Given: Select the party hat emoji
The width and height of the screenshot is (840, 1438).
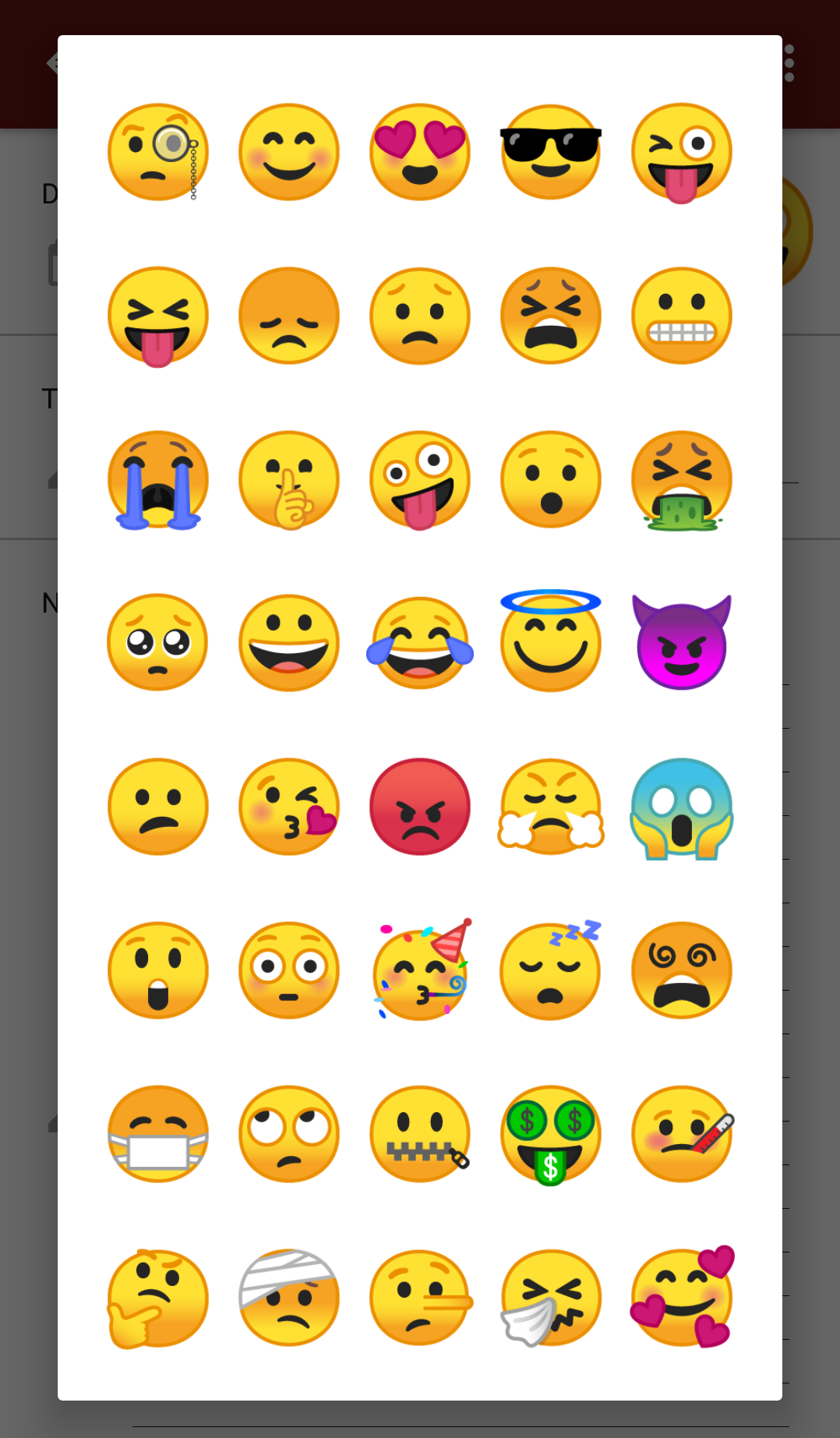Looking at the screenshot, I should pos(420,970).
